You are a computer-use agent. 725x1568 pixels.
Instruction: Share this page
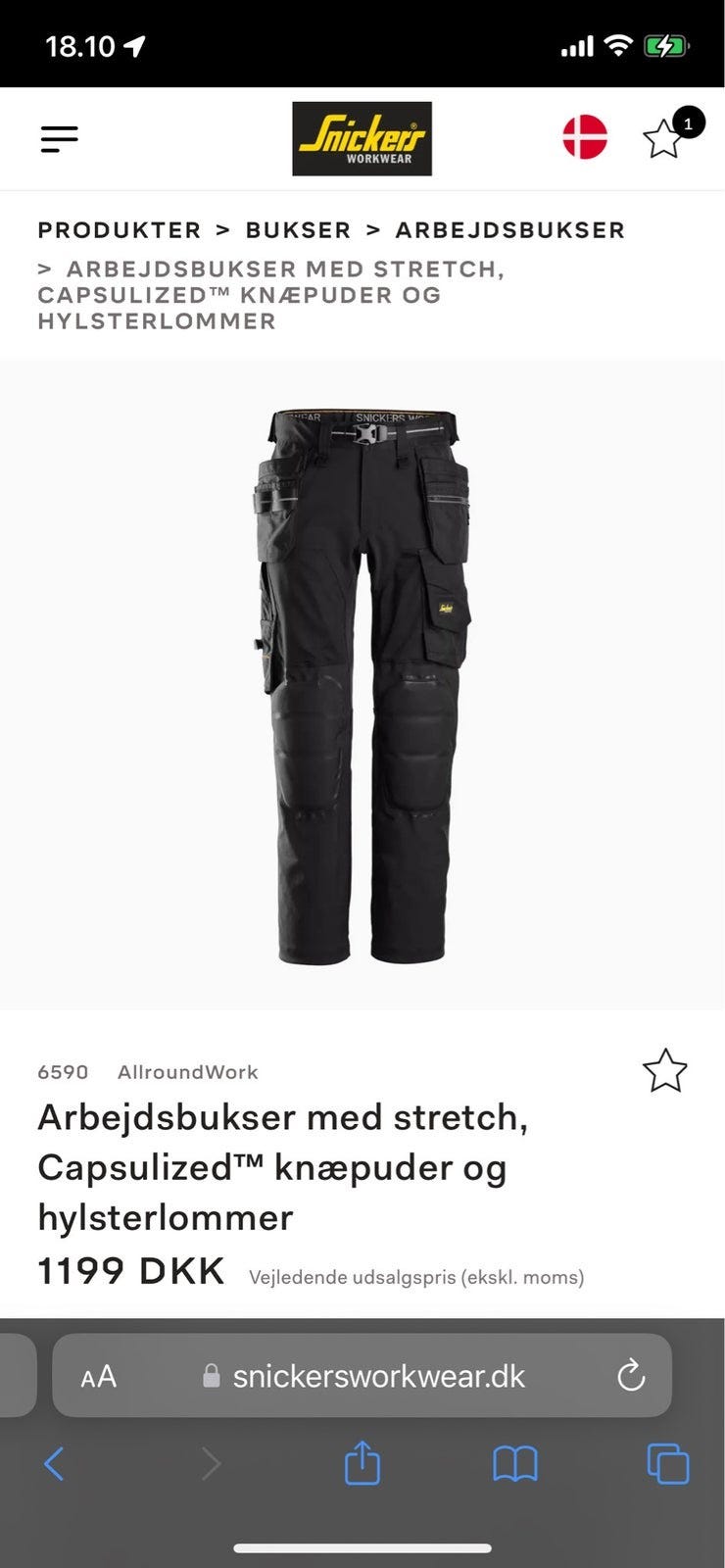coord(362,1463)
